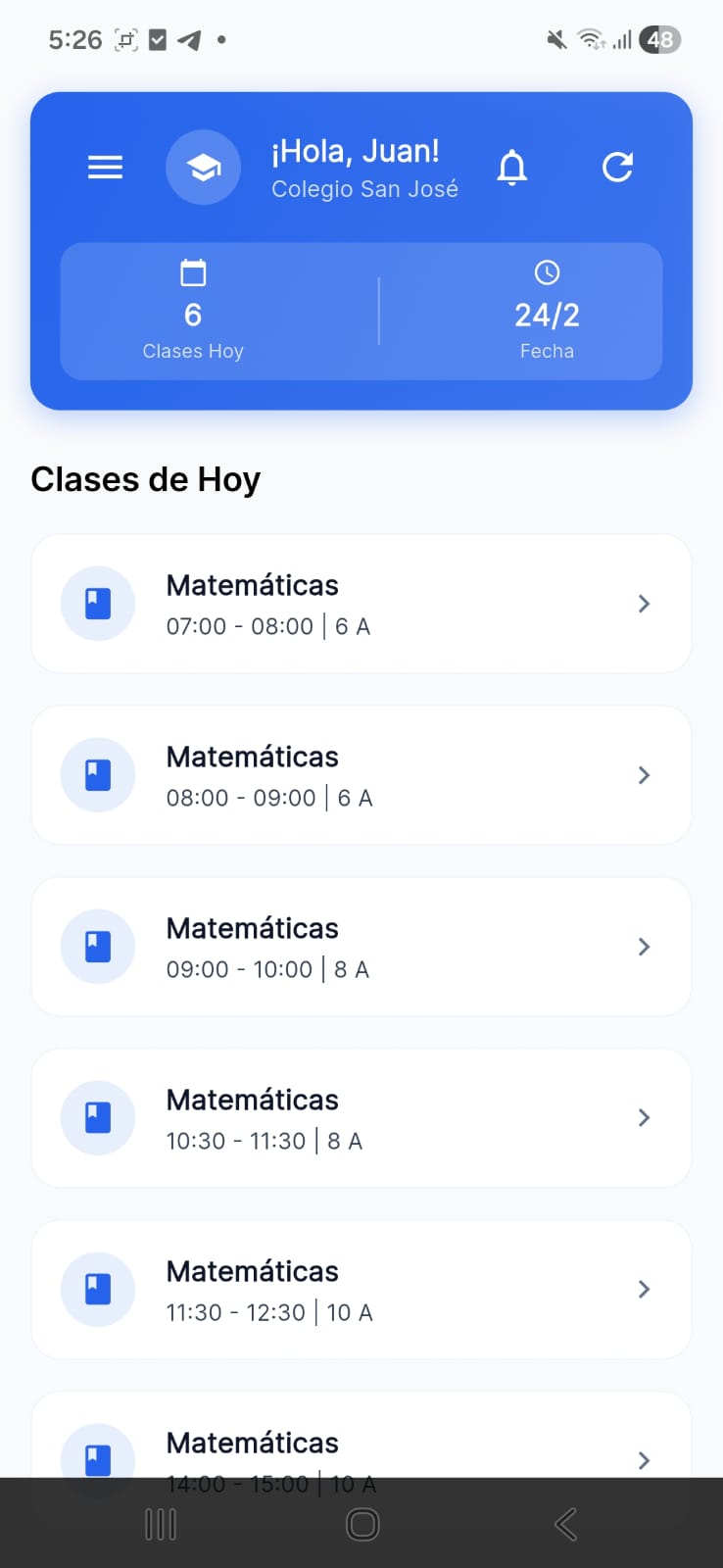Open the hamburger drawer menu
Image resolution: width=723 pixels, height=1568 pixels.
pos(105,168)
